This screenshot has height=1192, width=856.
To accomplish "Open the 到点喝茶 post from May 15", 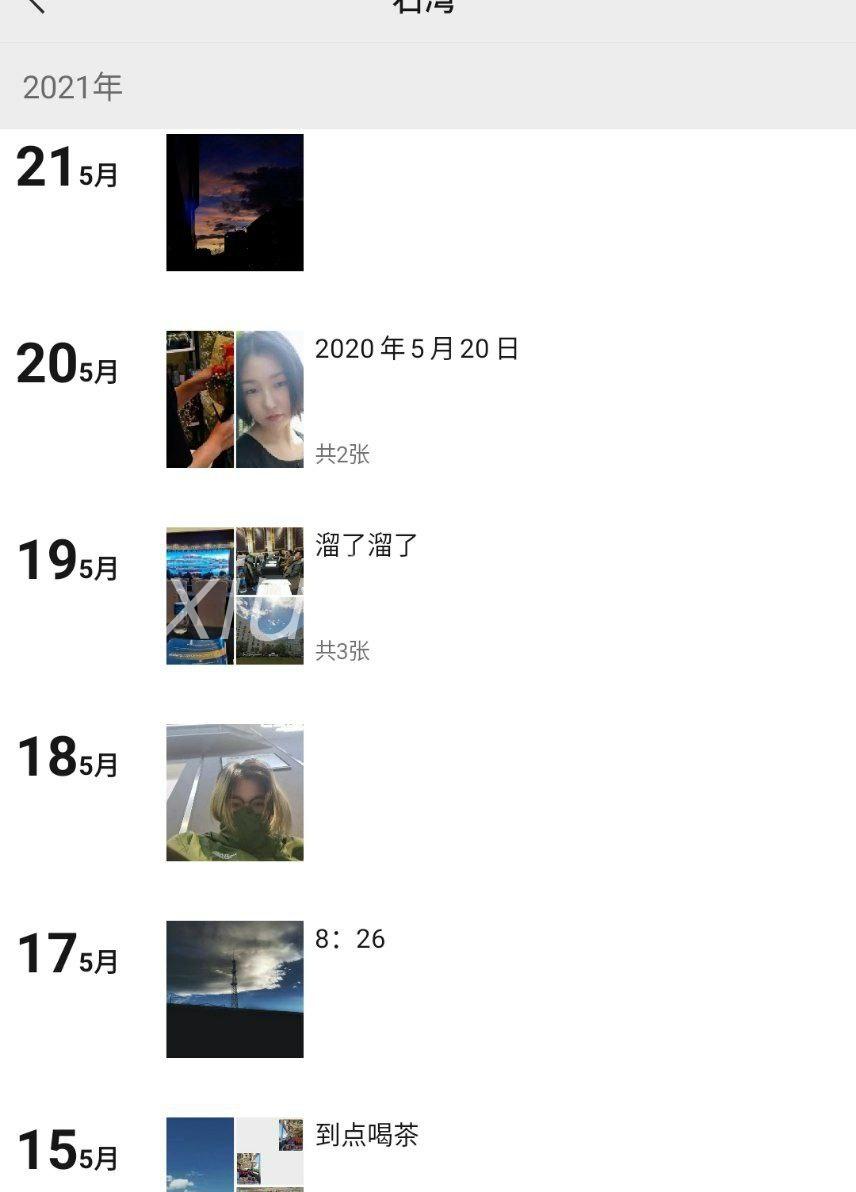I will 366,1136.
